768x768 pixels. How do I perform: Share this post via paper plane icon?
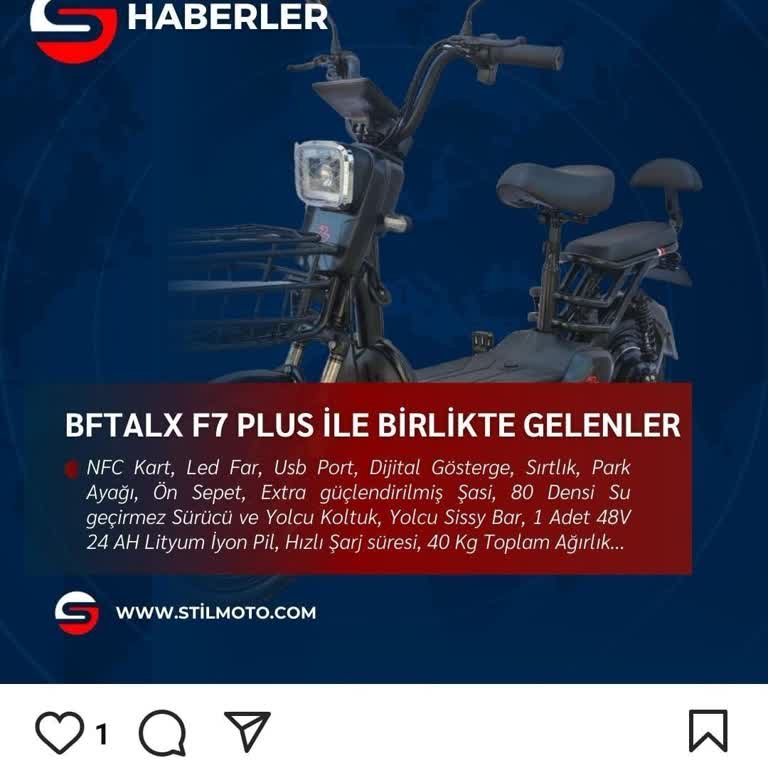click(247, 731)
